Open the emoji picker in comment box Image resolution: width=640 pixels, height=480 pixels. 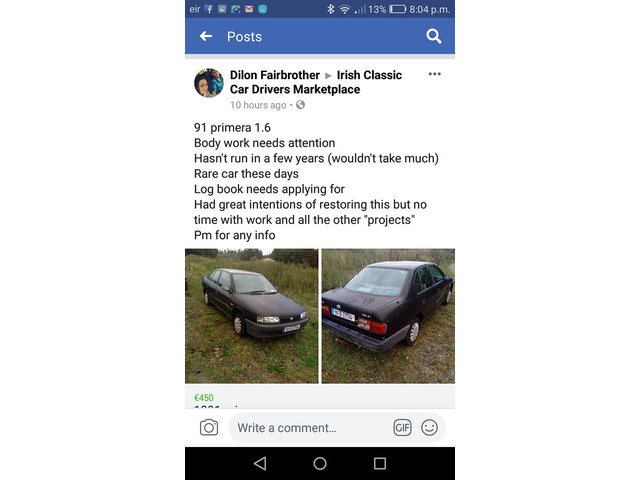(x=429, y=427)
